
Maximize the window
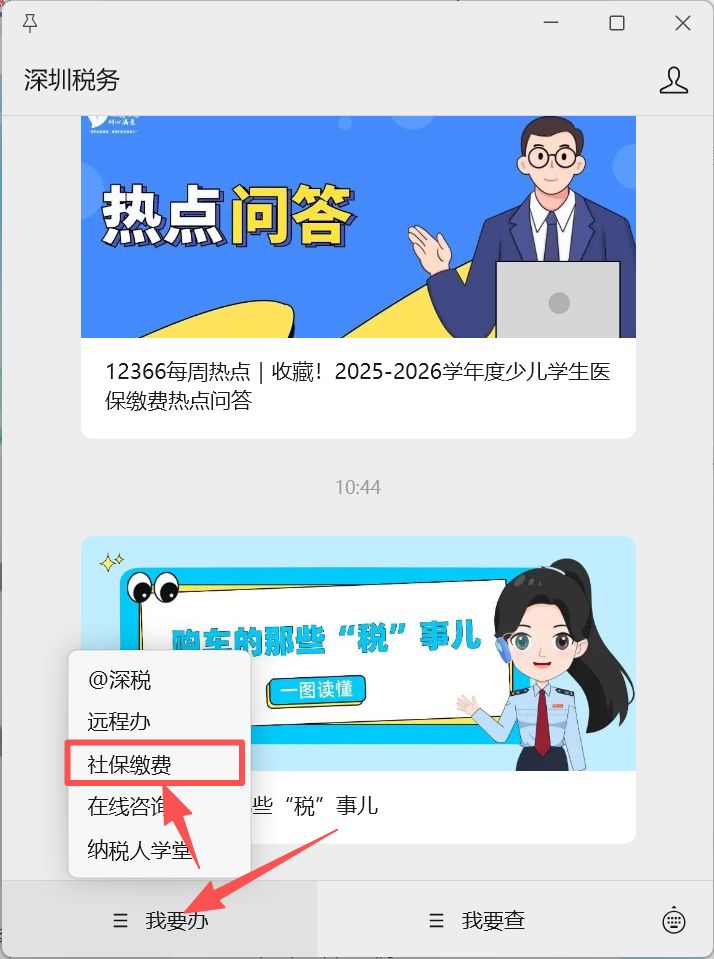[x=617, y=23]
